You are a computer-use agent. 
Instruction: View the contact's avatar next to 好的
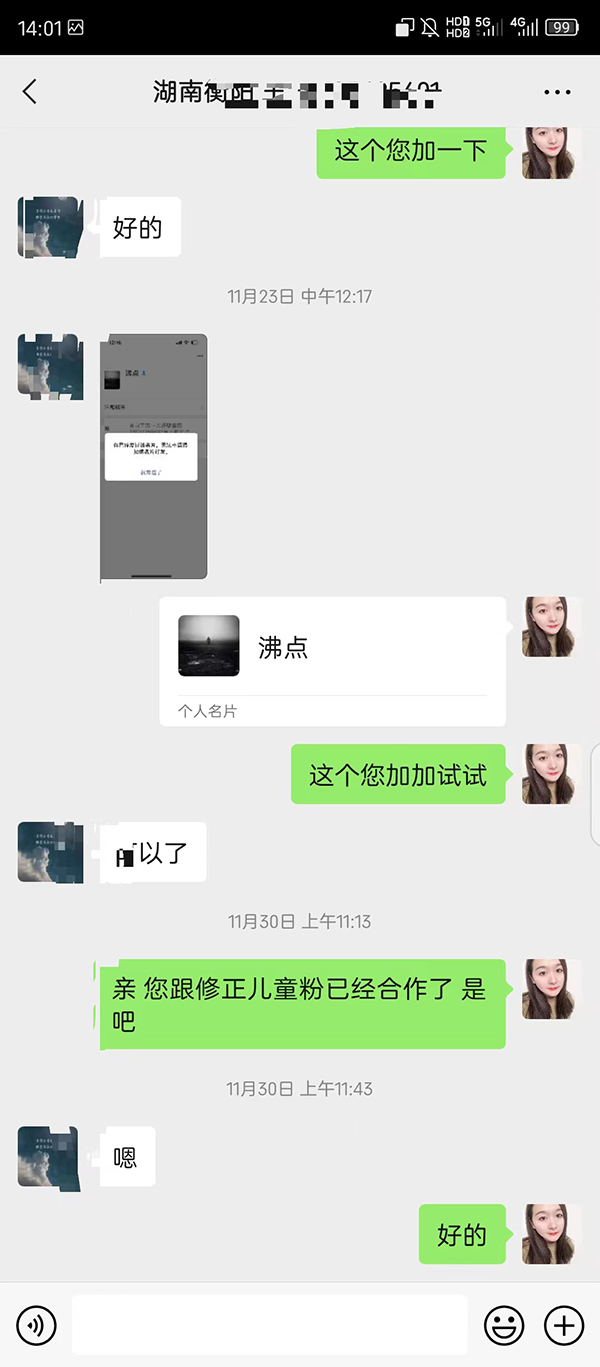[50, 228]
